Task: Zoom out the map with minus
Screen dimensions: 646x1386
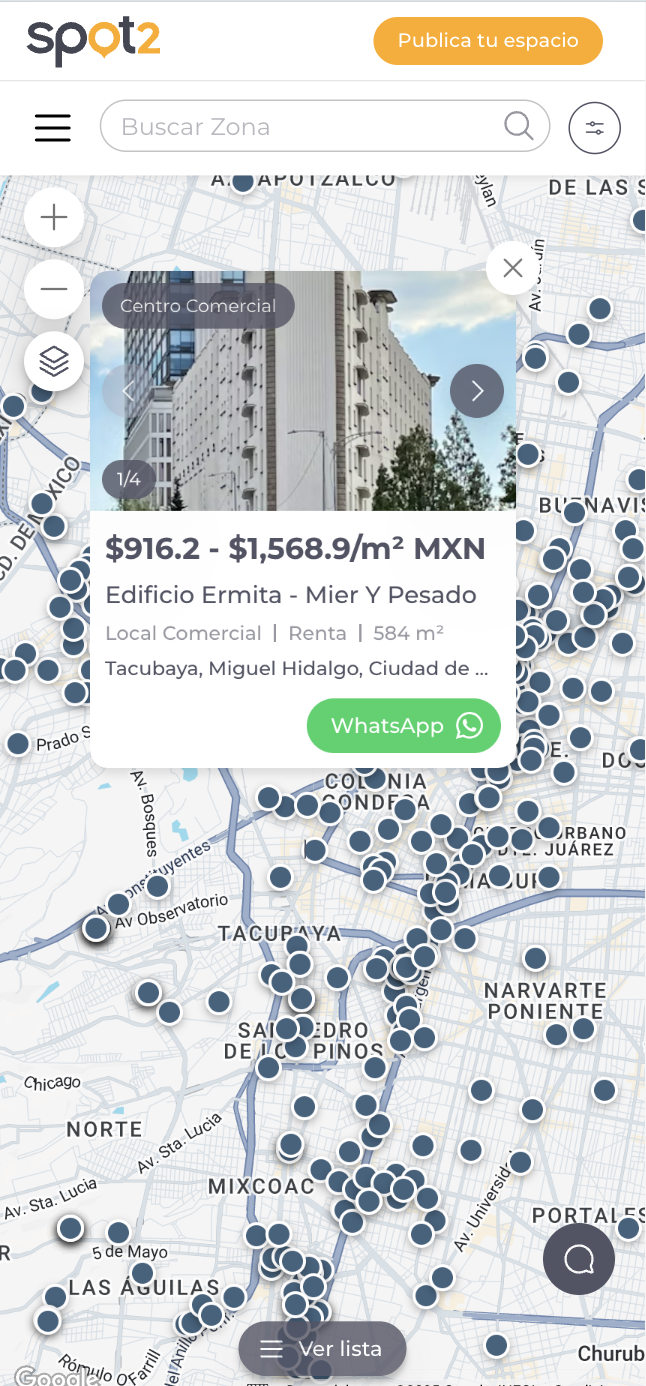Action: pyautogui.click(x=54, y=289)
